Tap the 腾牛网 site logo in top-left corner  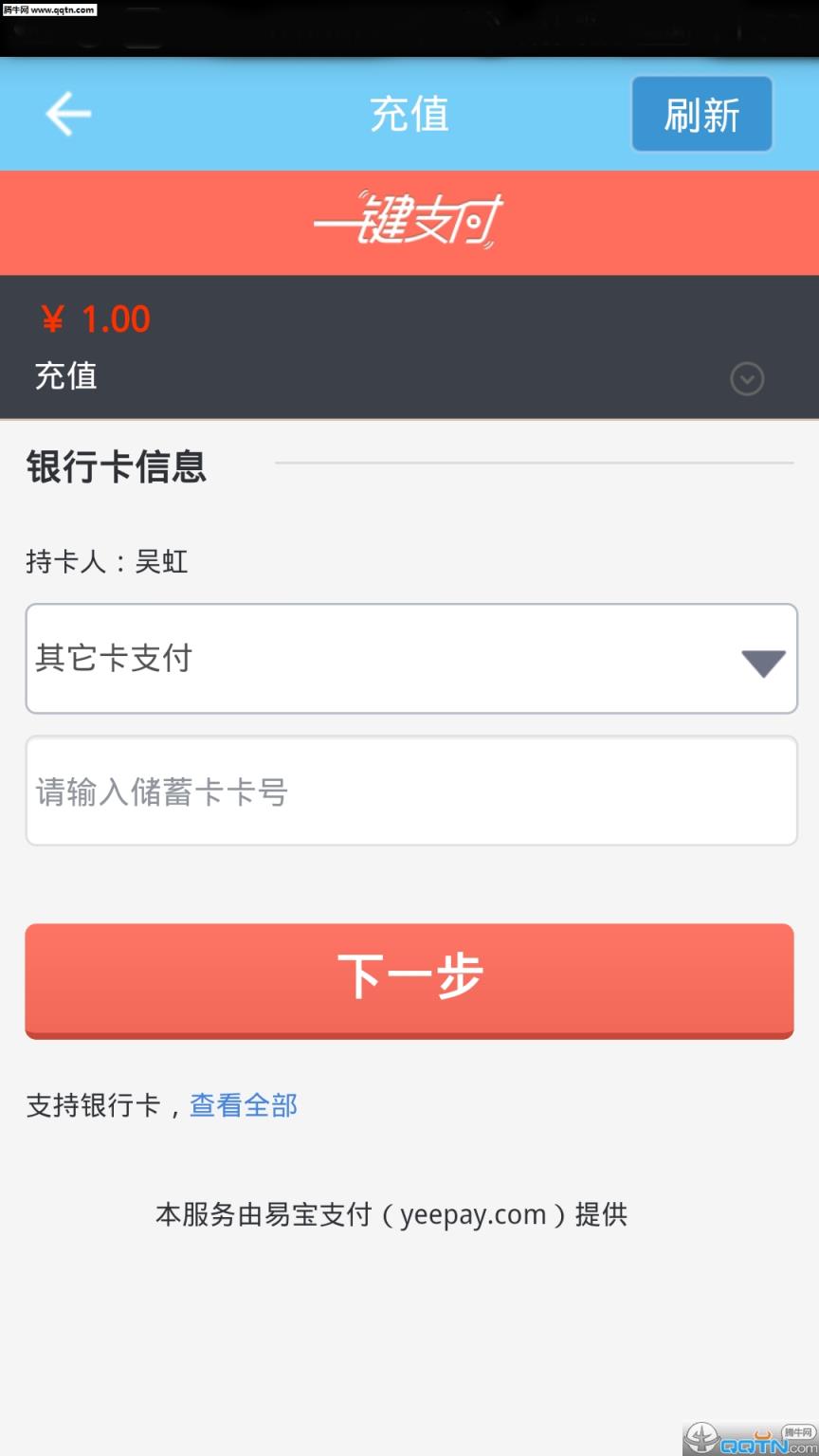coord(49,11)
